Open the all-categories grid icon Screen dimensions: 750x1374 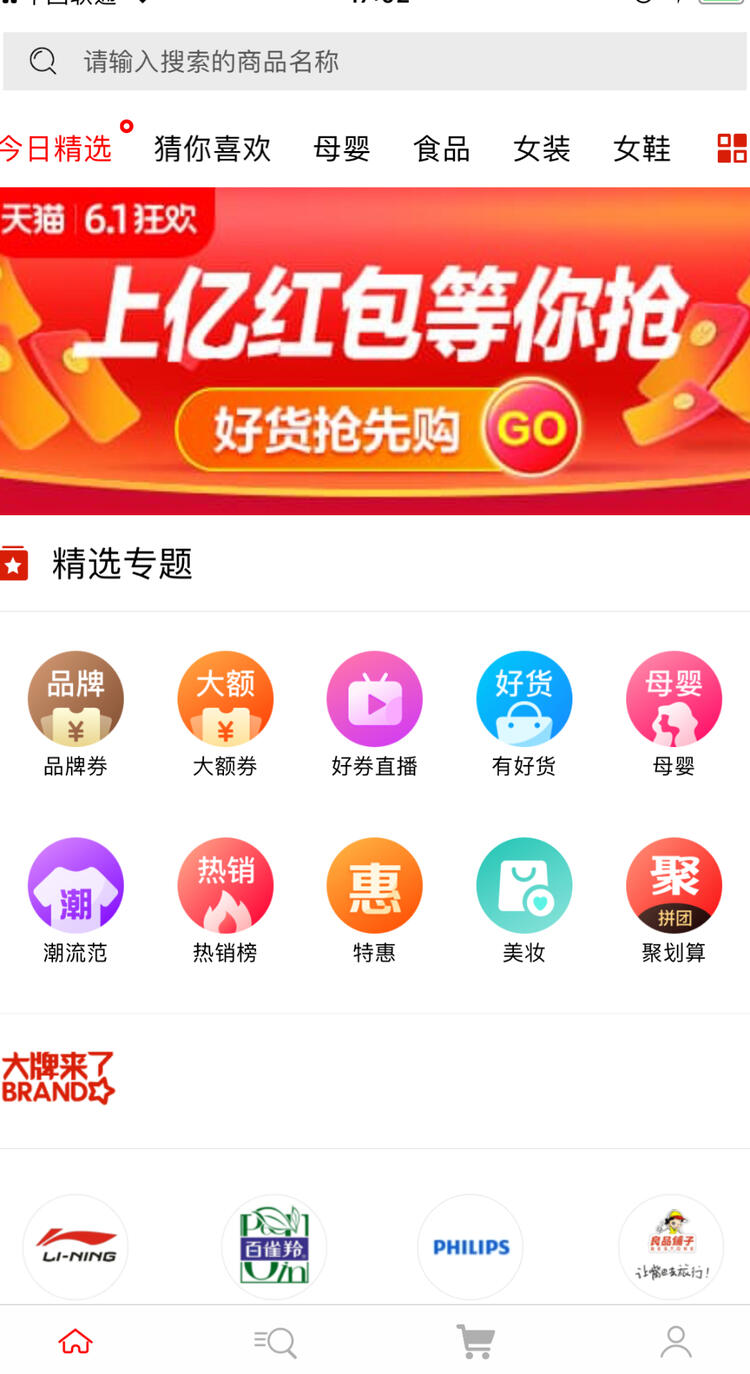point(731,149)
